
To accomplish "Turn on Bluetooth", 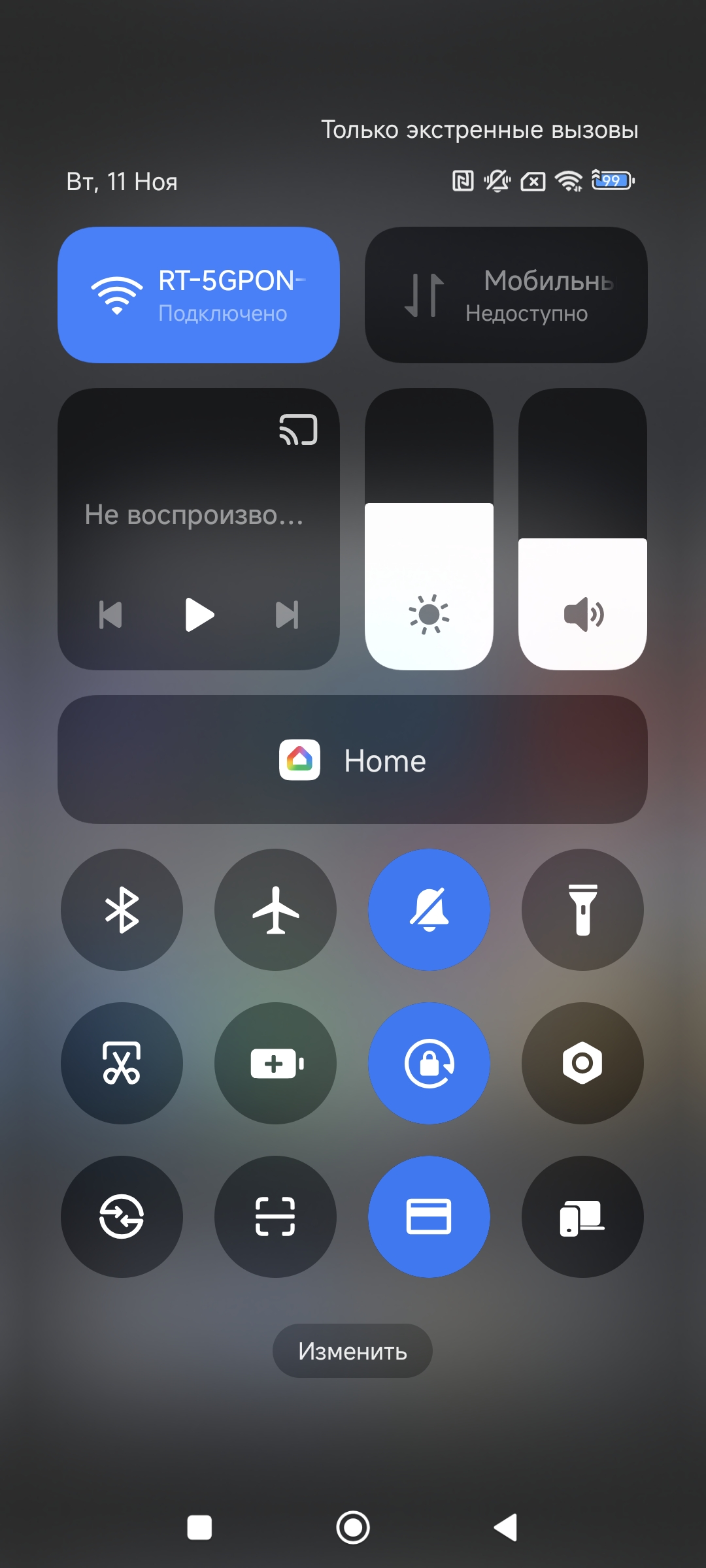I will click(122, 909).
